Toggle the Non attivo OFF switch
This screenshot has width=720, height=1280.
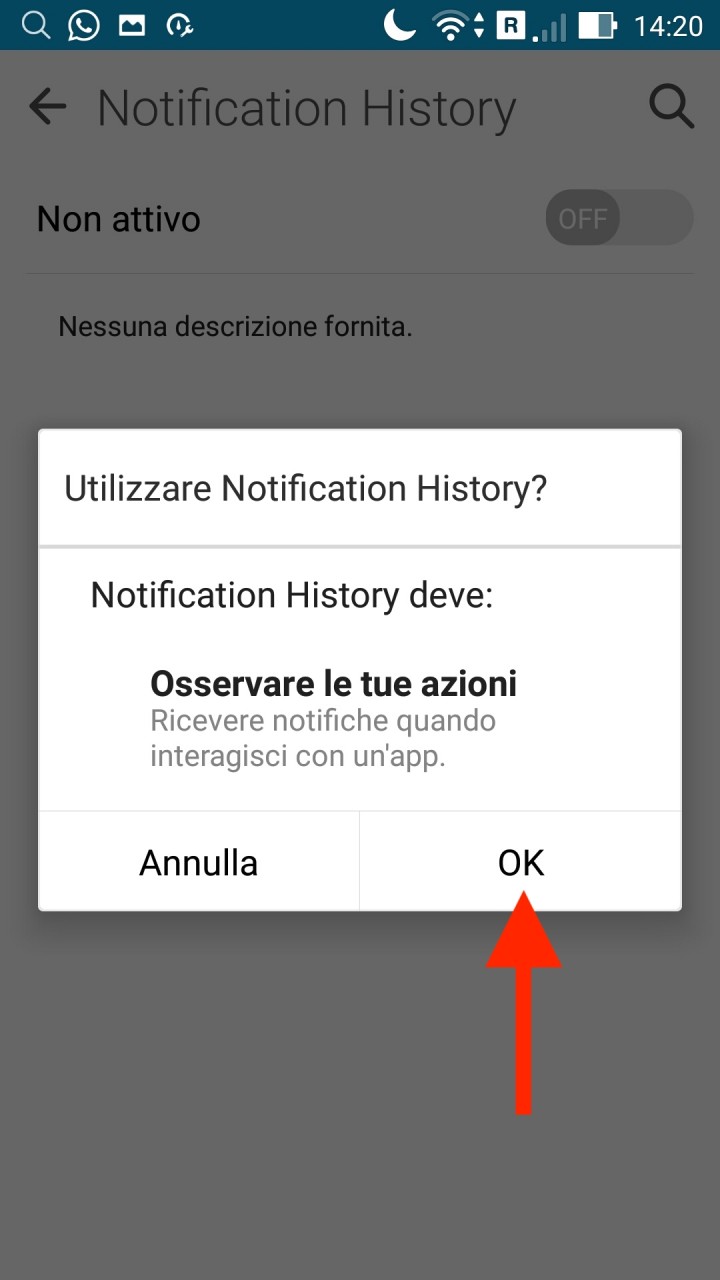click(x=619, y=218)
